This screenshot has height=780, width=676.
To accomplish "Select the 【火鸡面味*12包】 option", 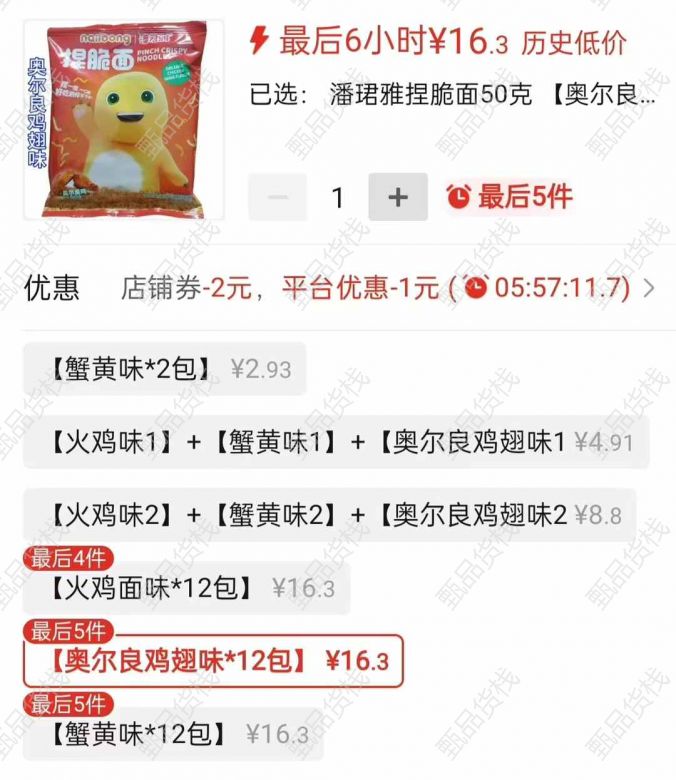I will pos(186,588).
